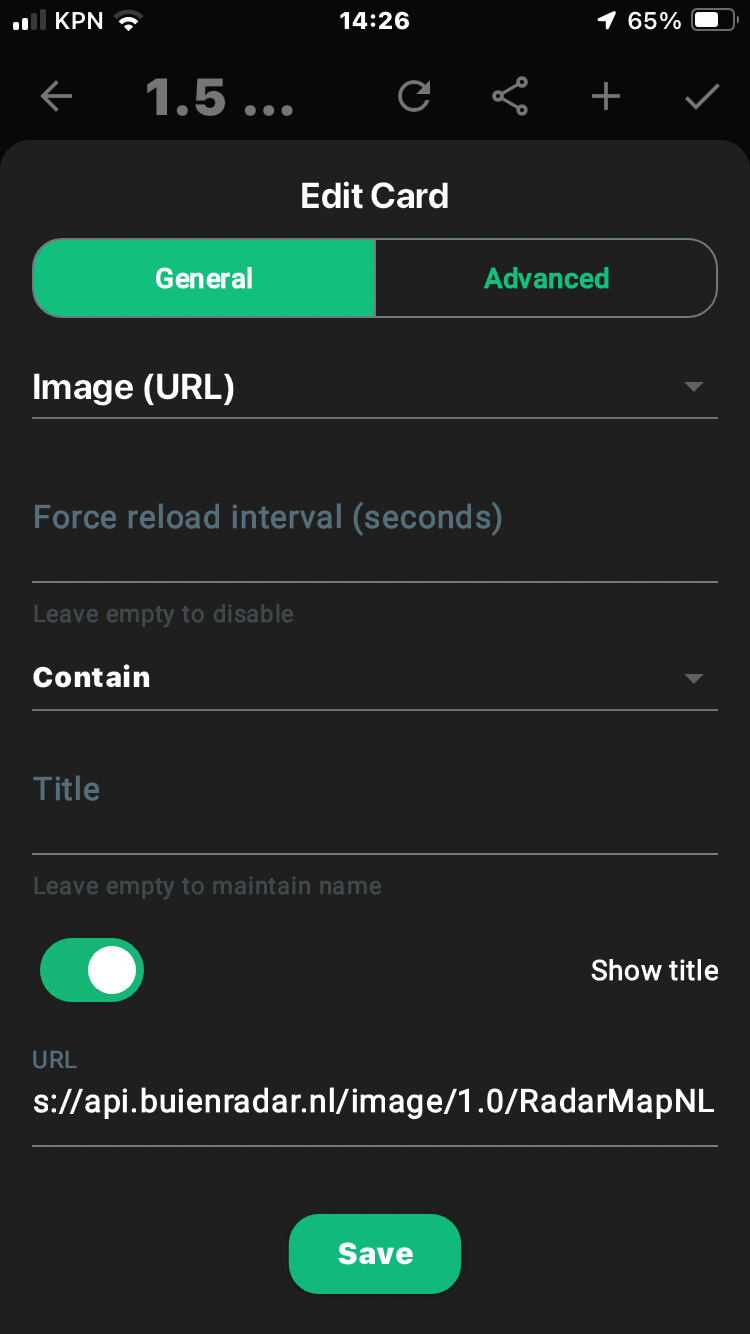750x1334 pixels.
Task: Confirm with the checkmark icon
Action: [702, 97]
